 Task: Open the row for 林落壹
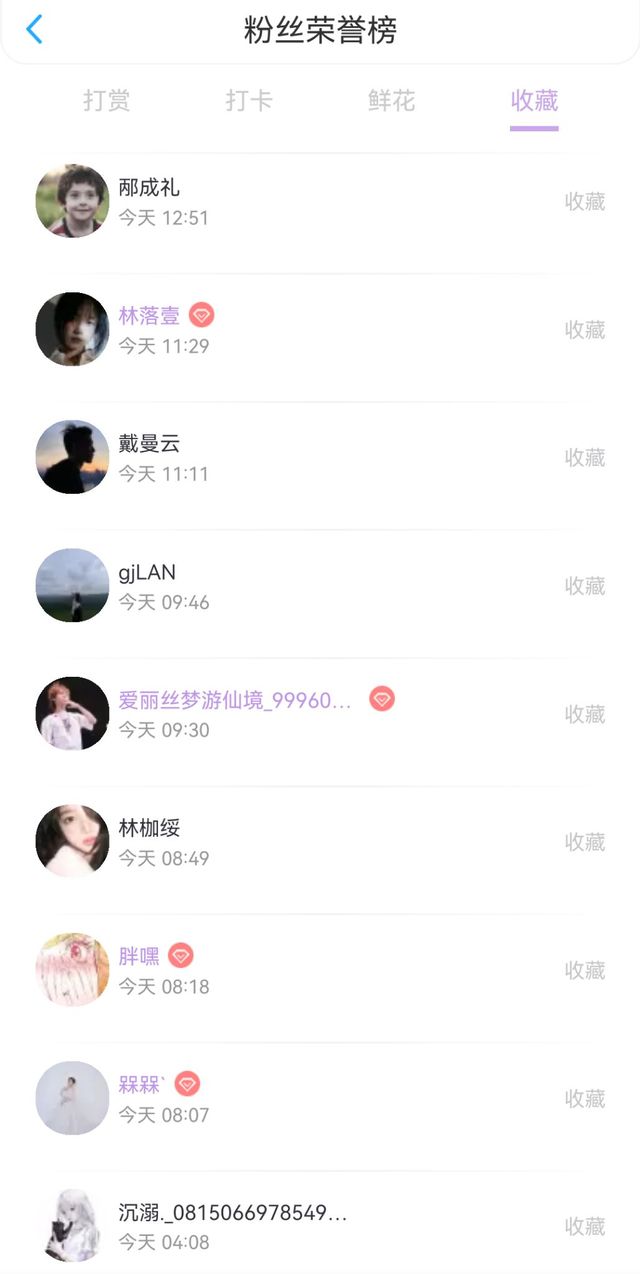coord(320,329)
